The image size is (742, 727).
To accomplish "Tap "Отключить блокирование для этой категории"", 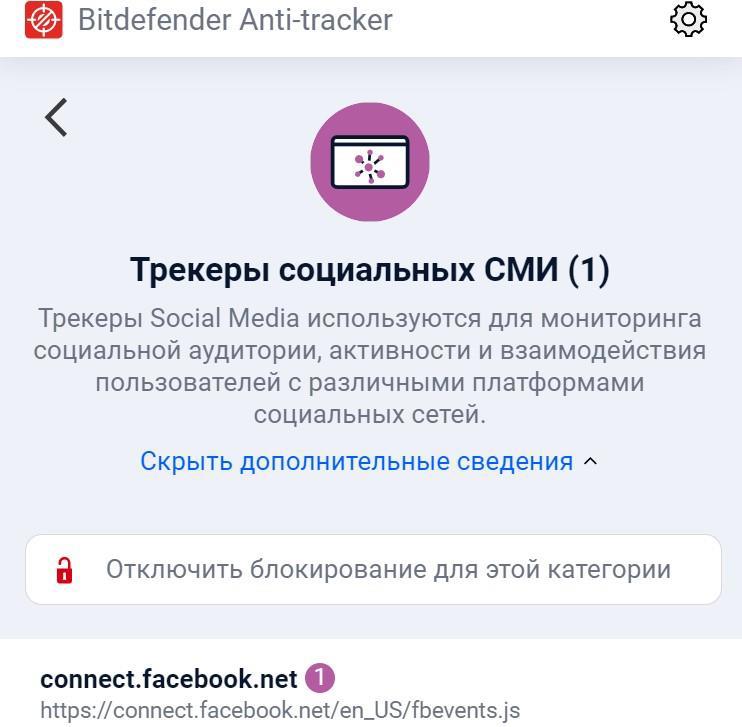I will [373, 569].
